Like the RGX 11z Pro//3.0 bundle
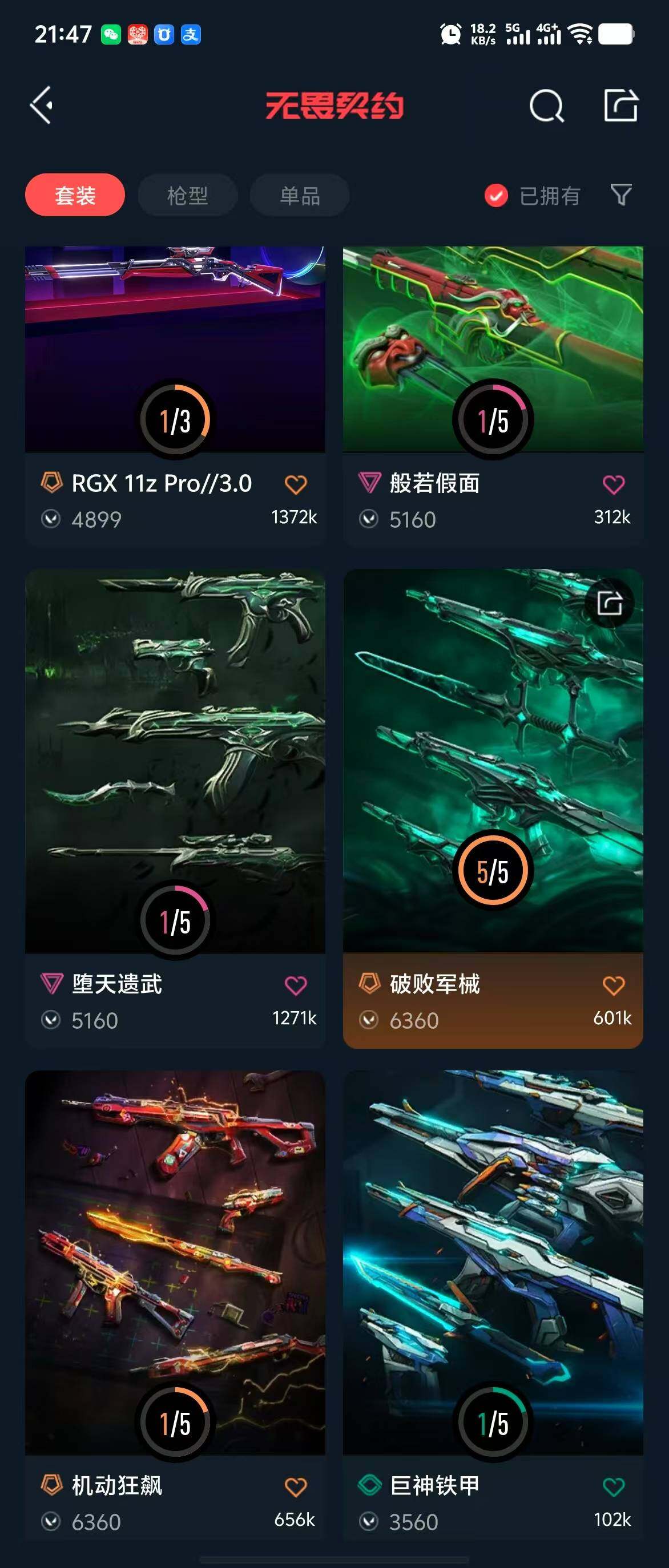The width and height of the screenshot is (669, 1568). pyautogui.click(x=296, y=484)
